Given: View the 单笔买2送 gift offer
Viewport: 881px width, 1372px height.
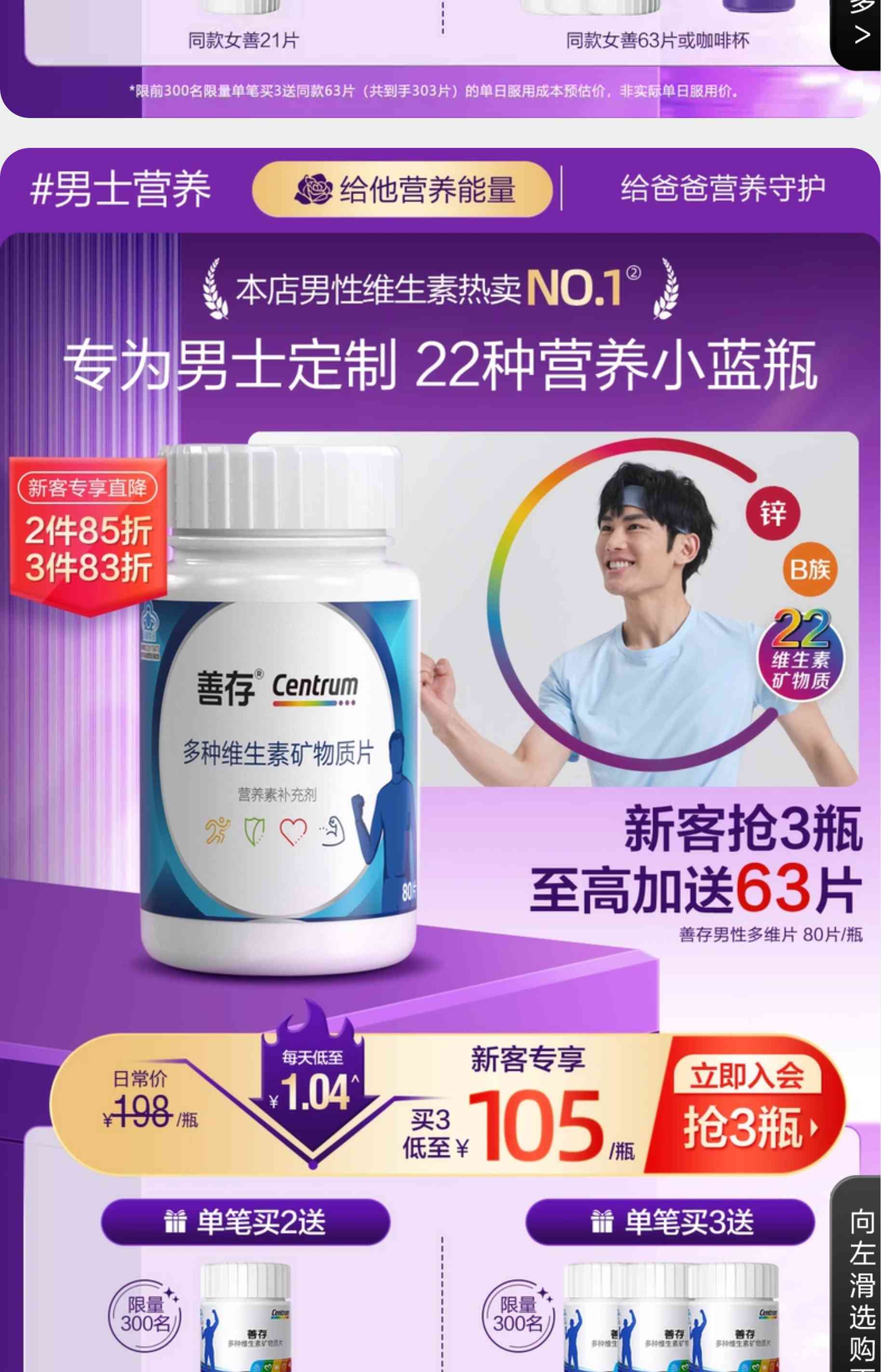Looking at the screenshot, I should 245,1223.
